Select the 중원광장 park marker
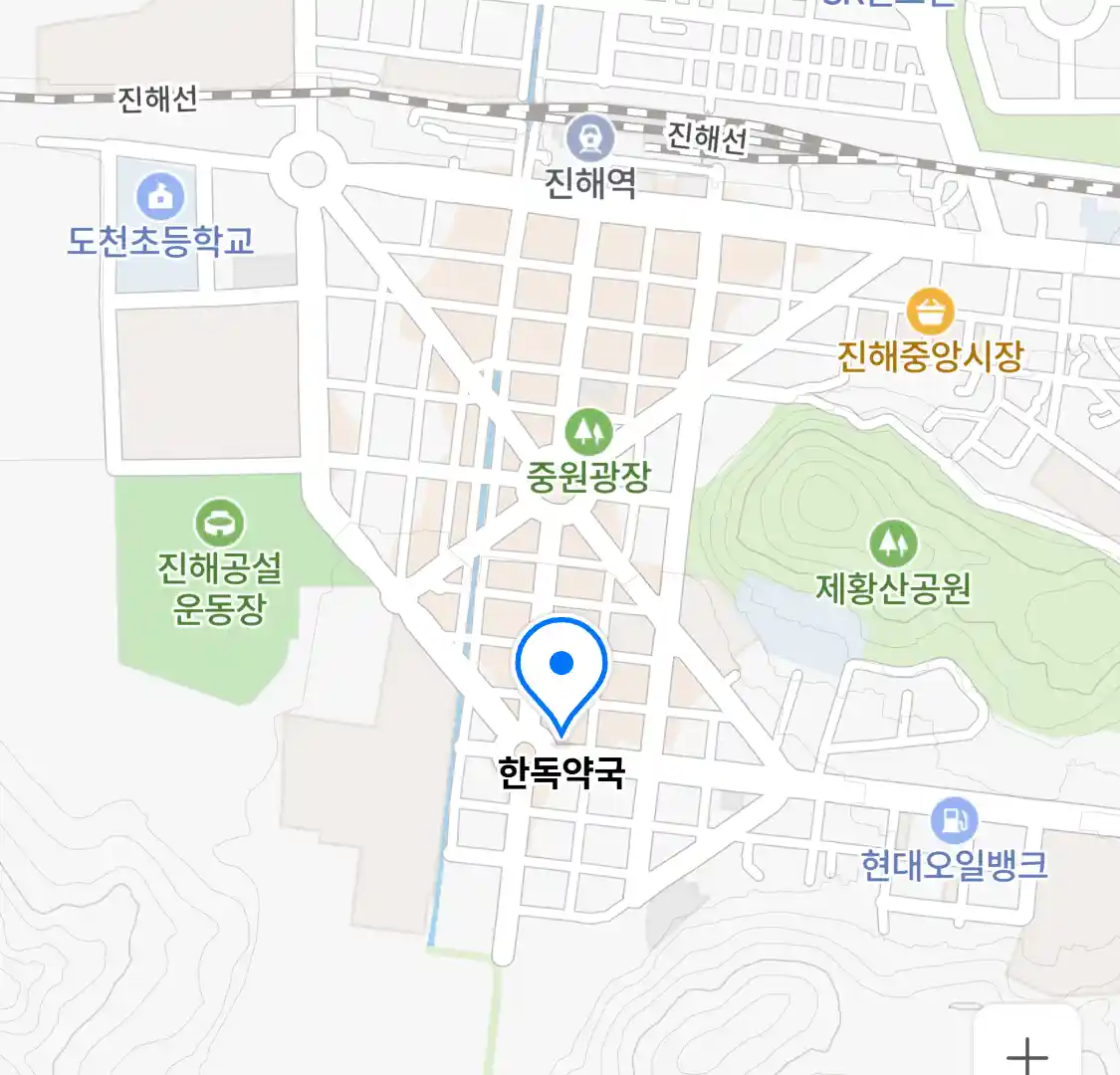Screen dimensions: 1120x1075 click(x=588, y=431)
